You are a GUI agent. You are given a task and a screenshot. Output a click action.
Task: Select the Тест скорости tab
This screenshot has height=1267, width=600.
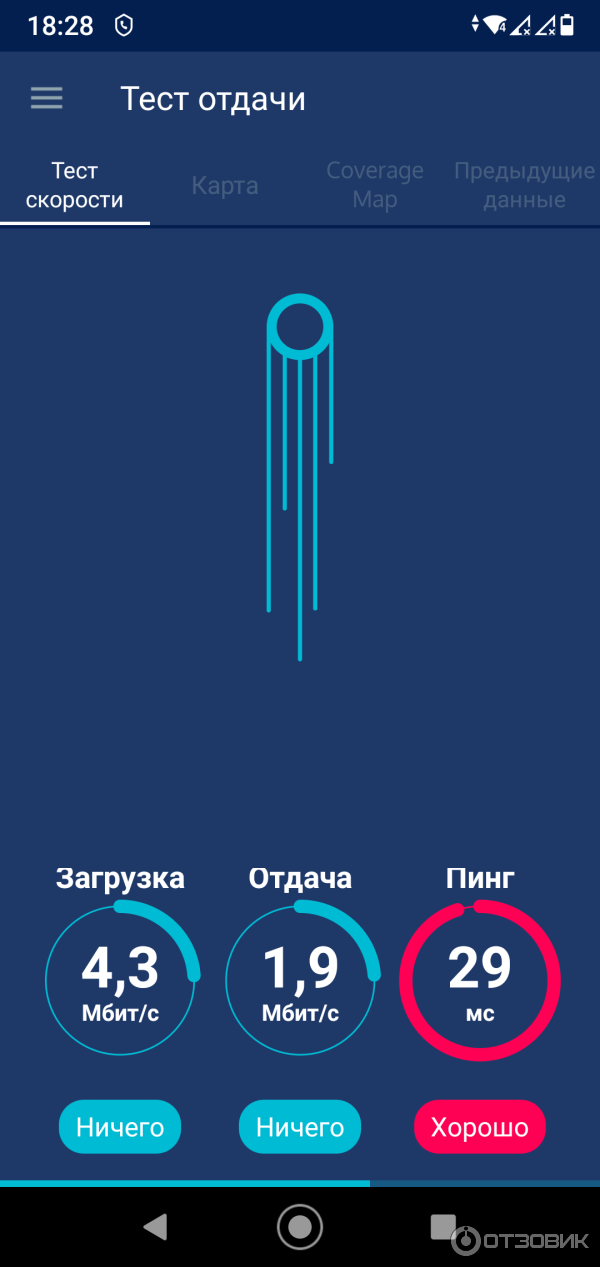(75, 186)
